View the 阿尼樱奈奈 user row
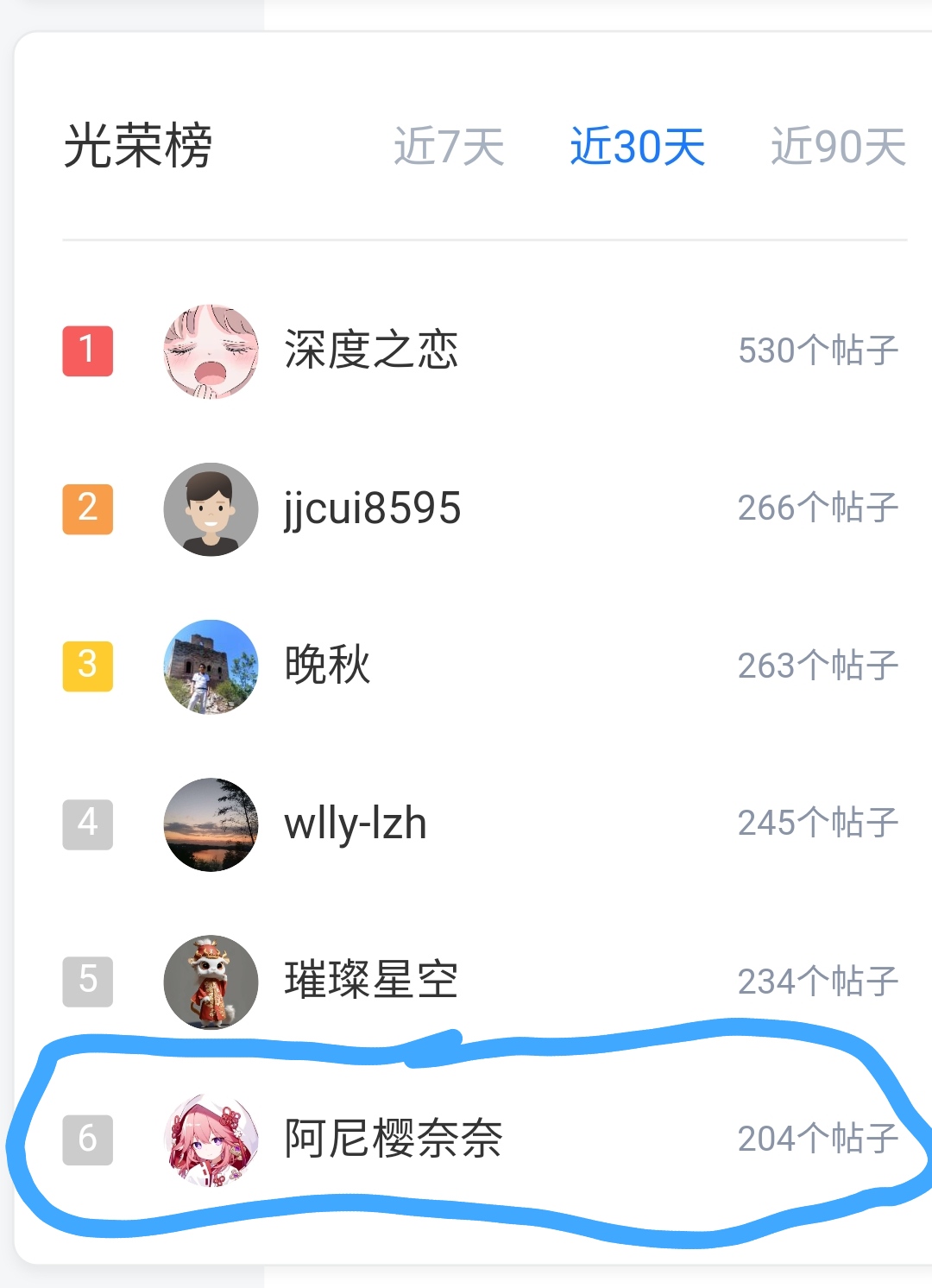This screenshot has width=932, height=1288. tap(393, 1139)
